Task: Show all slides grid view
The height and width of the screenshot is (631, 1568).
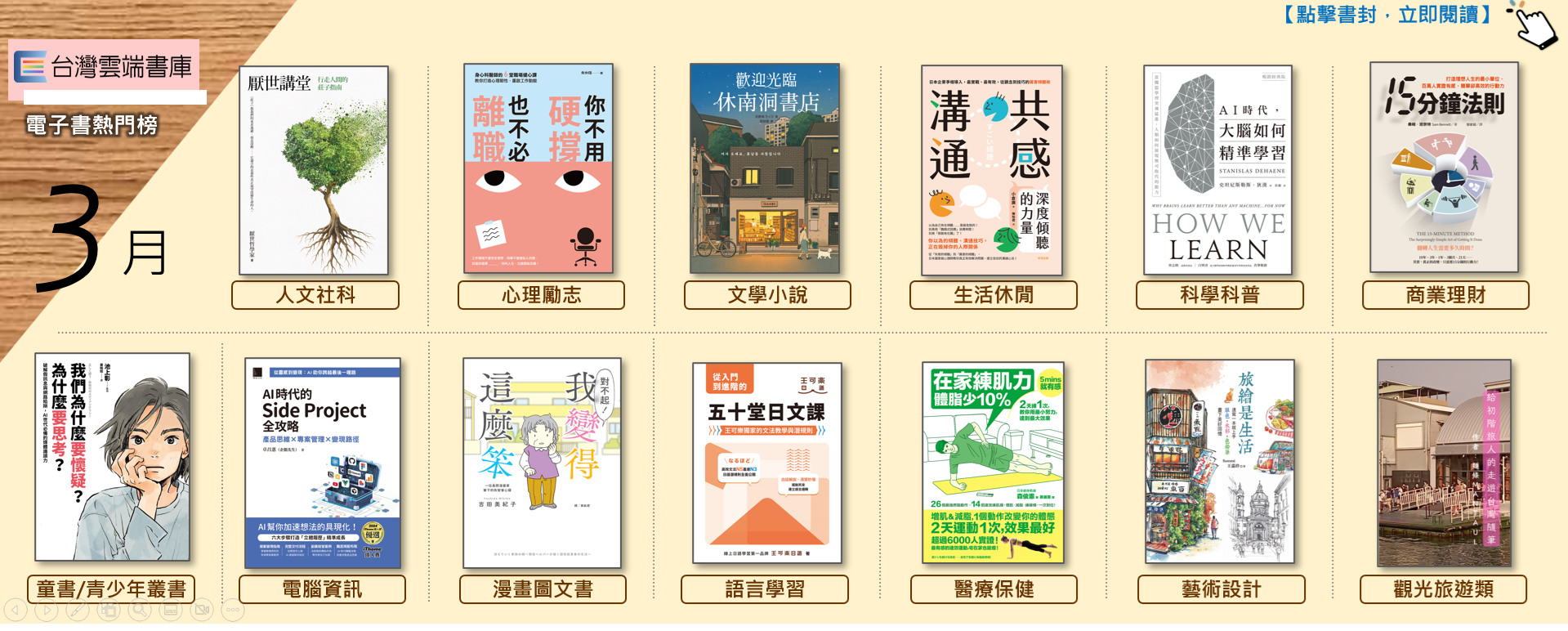Action: click(109, 610)
